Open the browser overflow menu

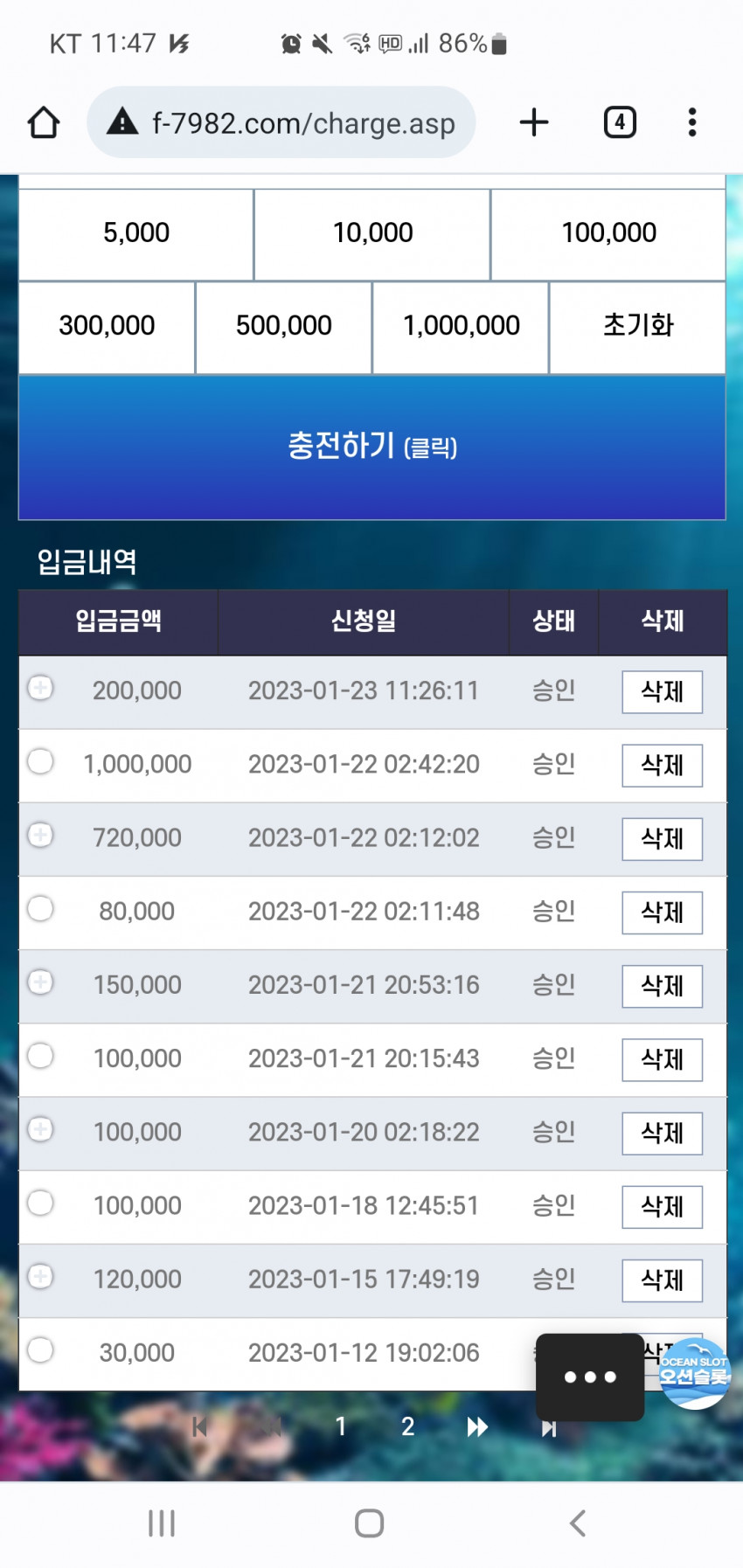692,122
